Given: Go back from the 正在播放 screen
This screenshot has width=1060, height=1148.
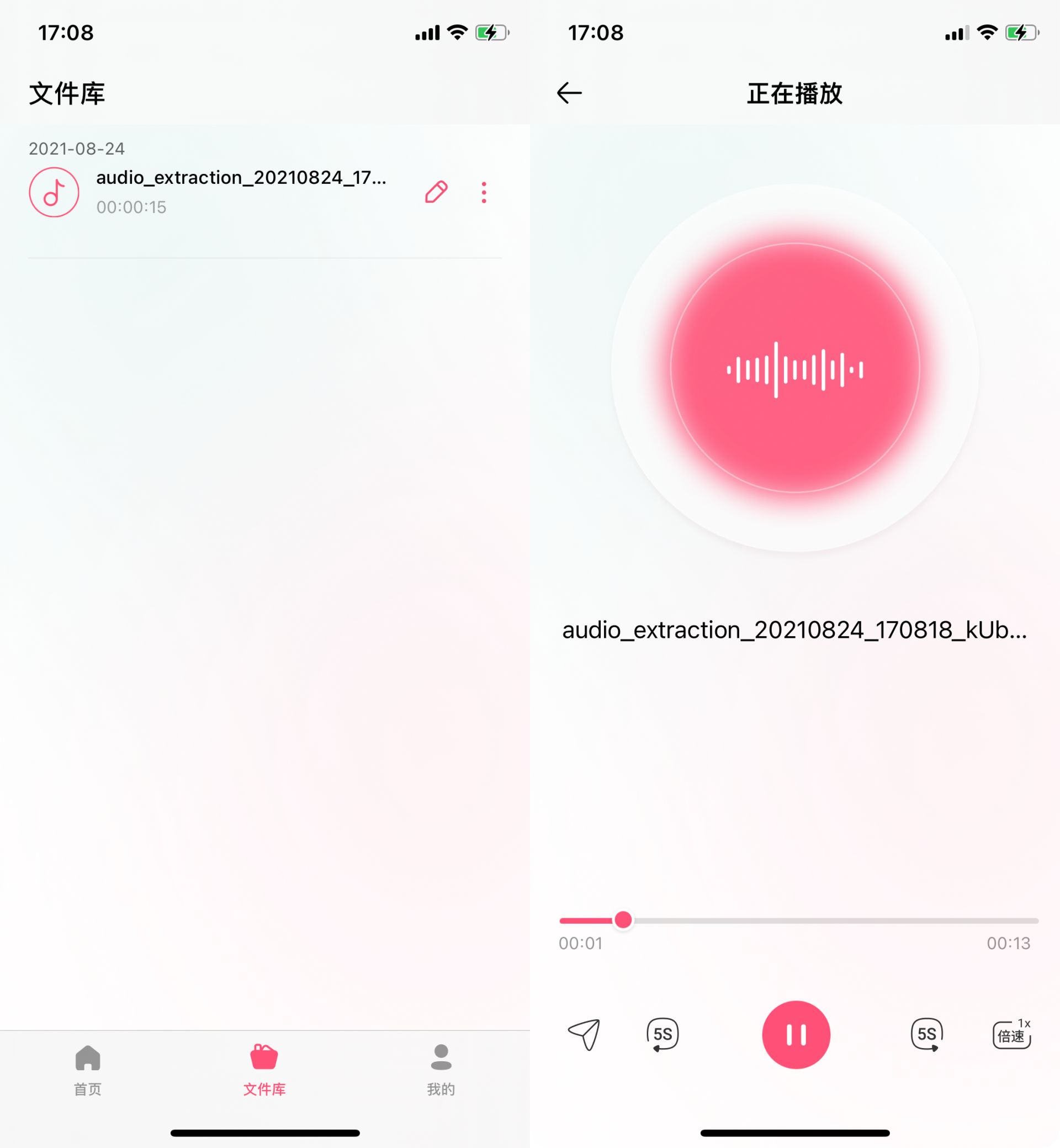Looking at the screenshot, I should coord(569,93).
